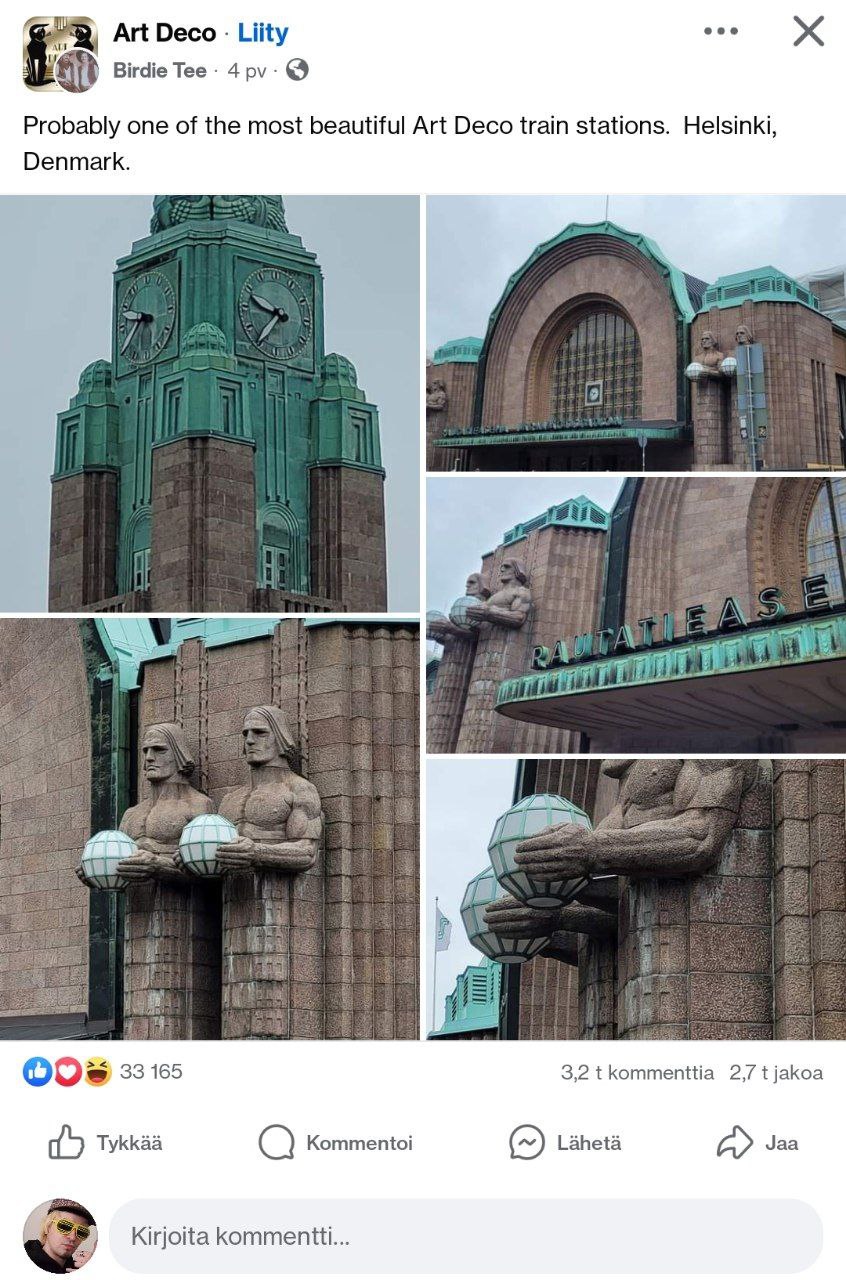Share the post with Jaa

tap(758, 1143)
